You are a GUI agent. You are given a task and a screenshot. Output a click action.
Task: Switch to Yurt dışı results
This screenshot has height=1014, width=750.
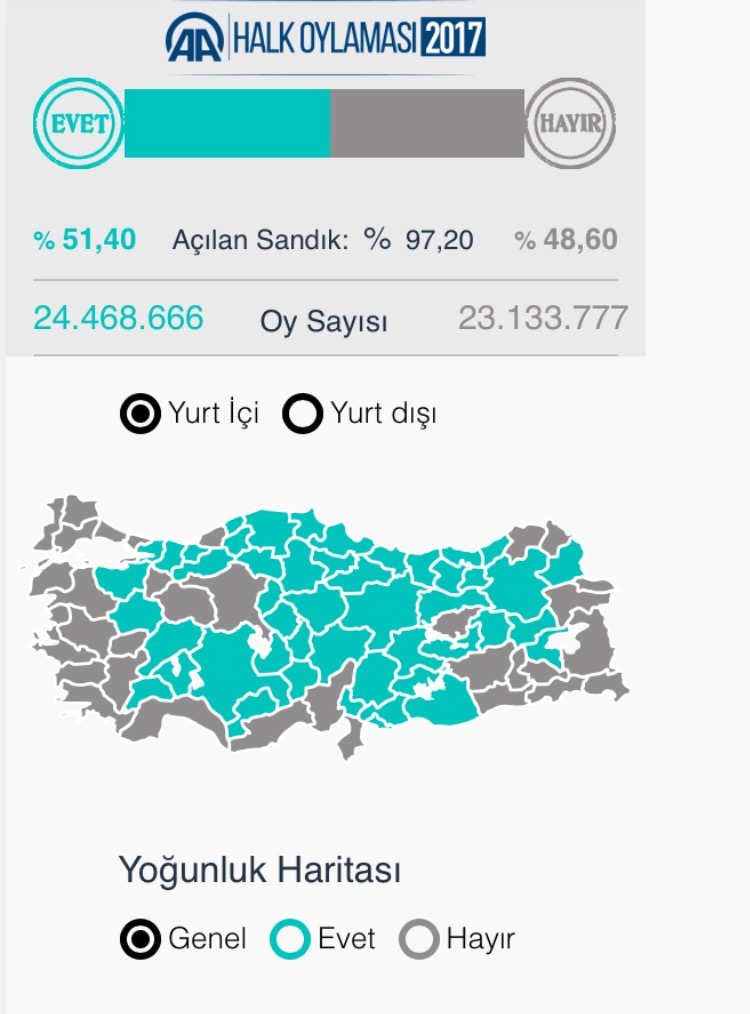303,413
